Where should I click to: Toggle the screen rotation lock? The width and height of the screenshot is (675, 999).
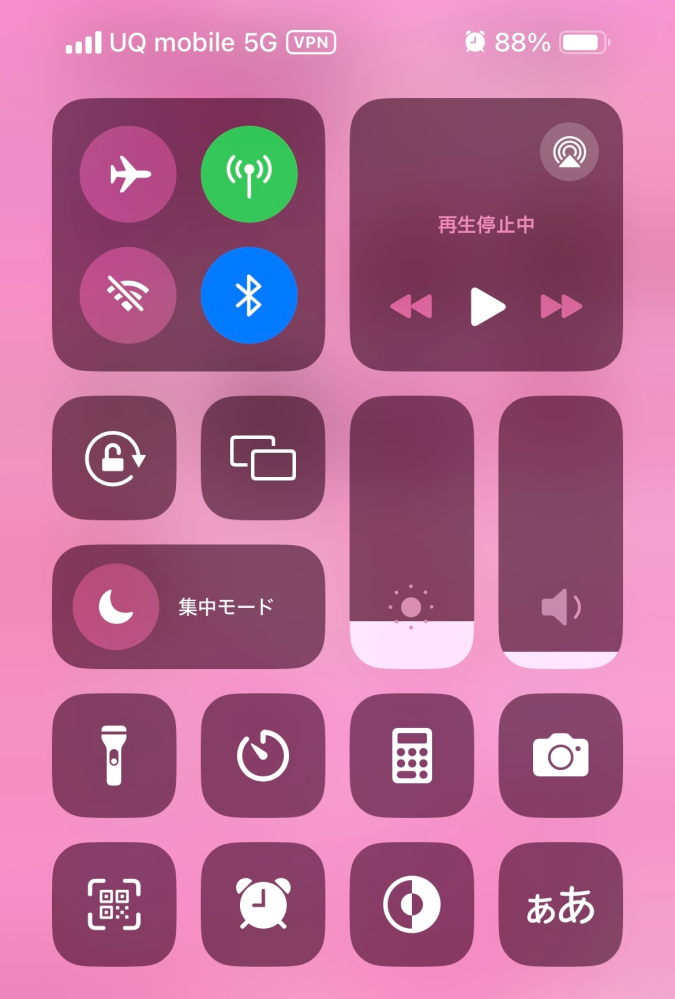tap(114, 458)
